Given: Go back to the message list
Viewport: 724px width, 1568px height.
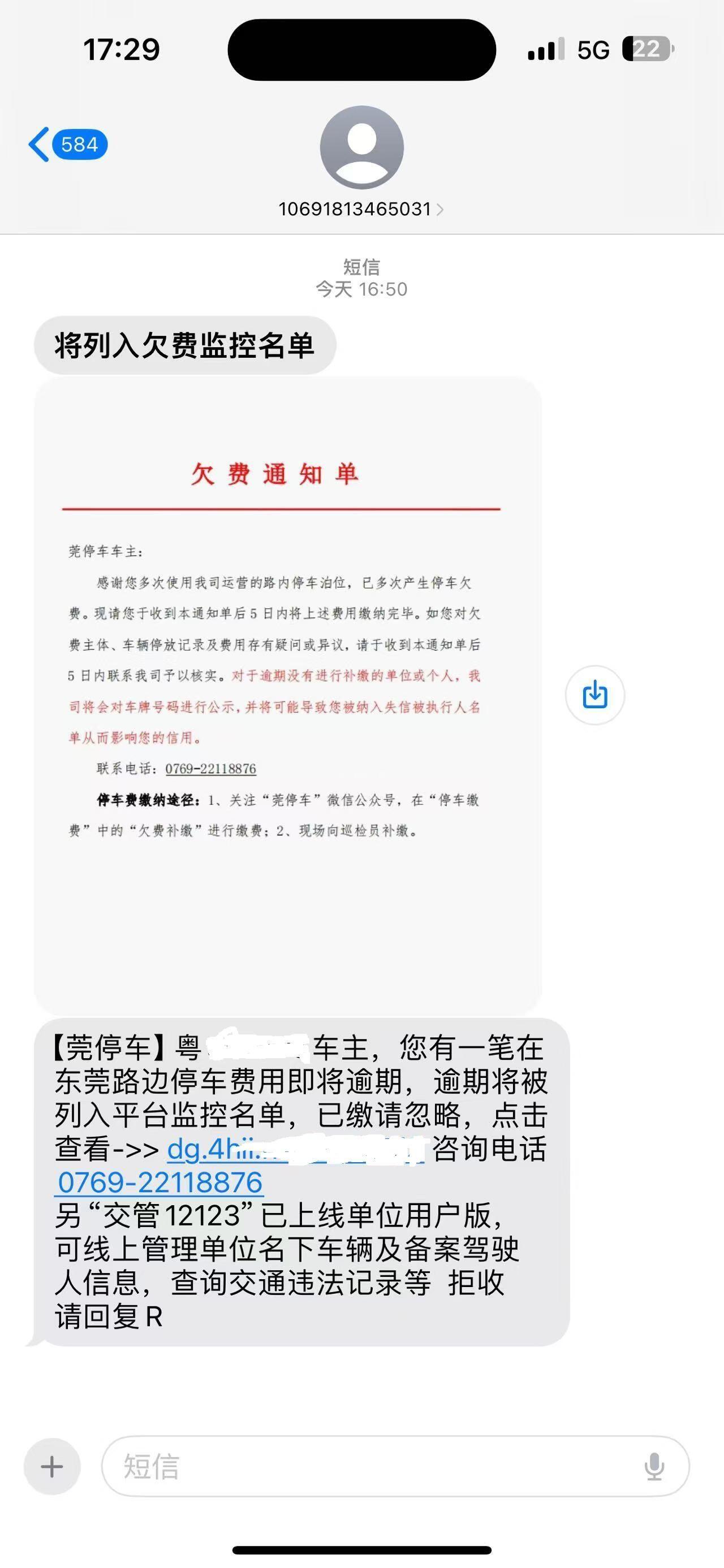Looking at the screenshot, I should click(66, 145).
